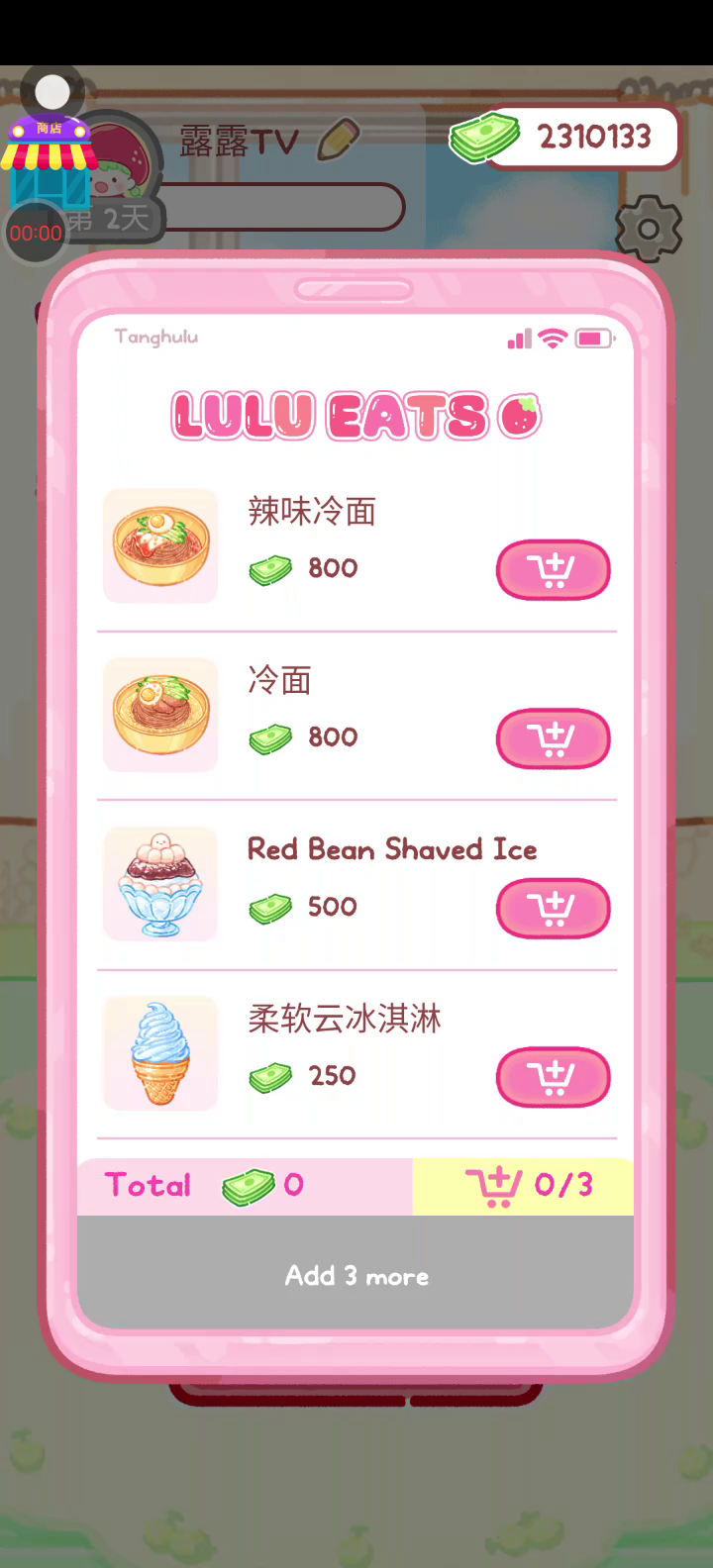Screen dimensions: 713x1568
Task: Add 柔软云冰淇淋 to the cart
Action: (553, 1077)
